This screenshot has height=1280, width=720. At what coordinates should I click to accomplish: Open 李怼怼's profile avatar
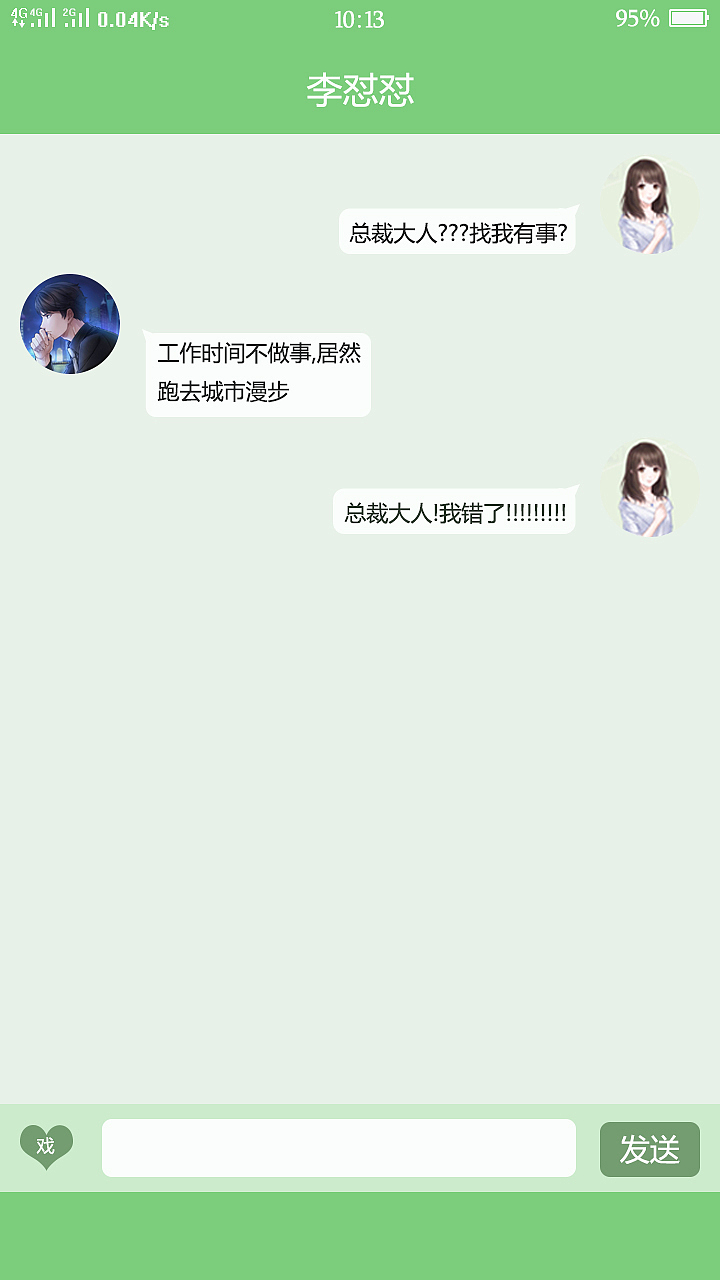click(69, 323)
